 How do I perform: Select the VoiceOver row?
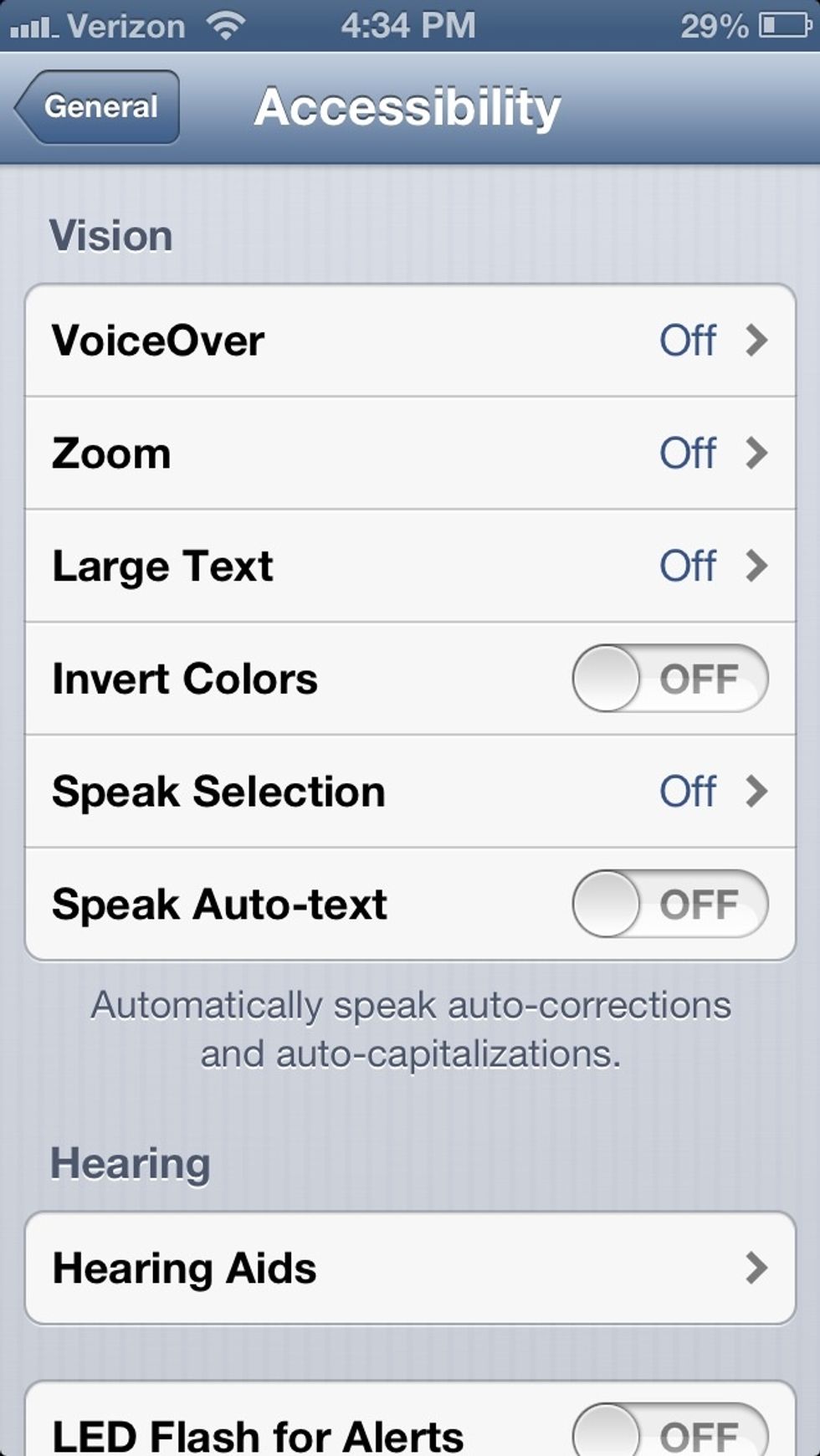(x=335, y=340)
